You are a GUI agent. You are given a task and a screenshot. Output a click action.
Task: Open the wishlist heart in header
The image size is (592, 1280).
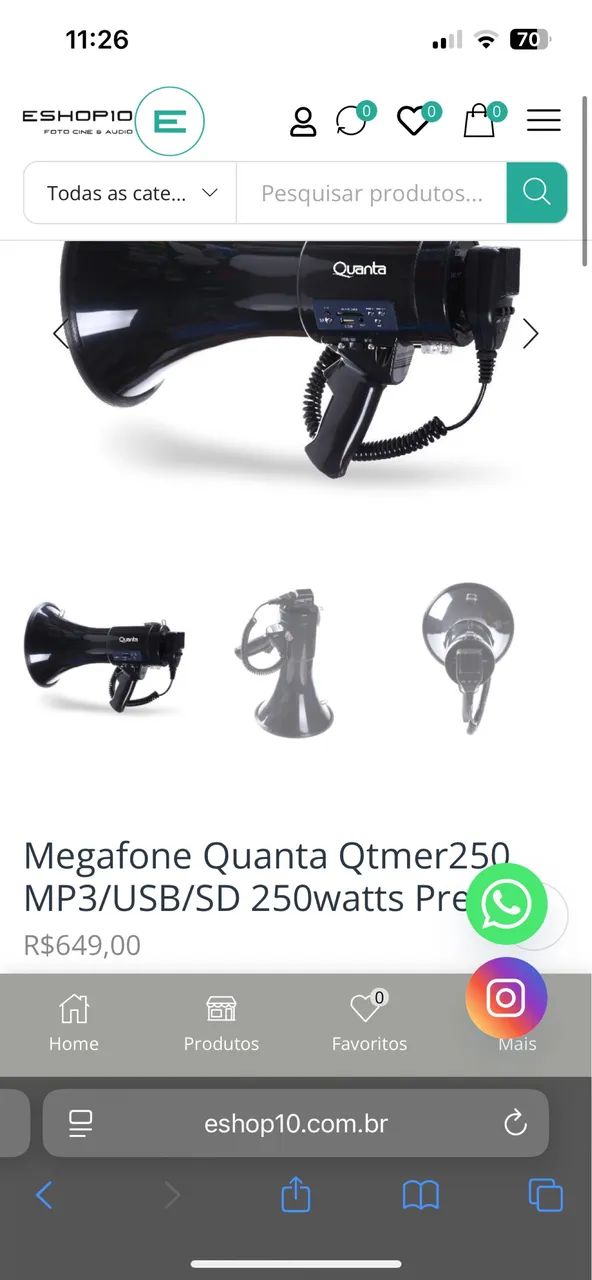(x=414, y=120)
